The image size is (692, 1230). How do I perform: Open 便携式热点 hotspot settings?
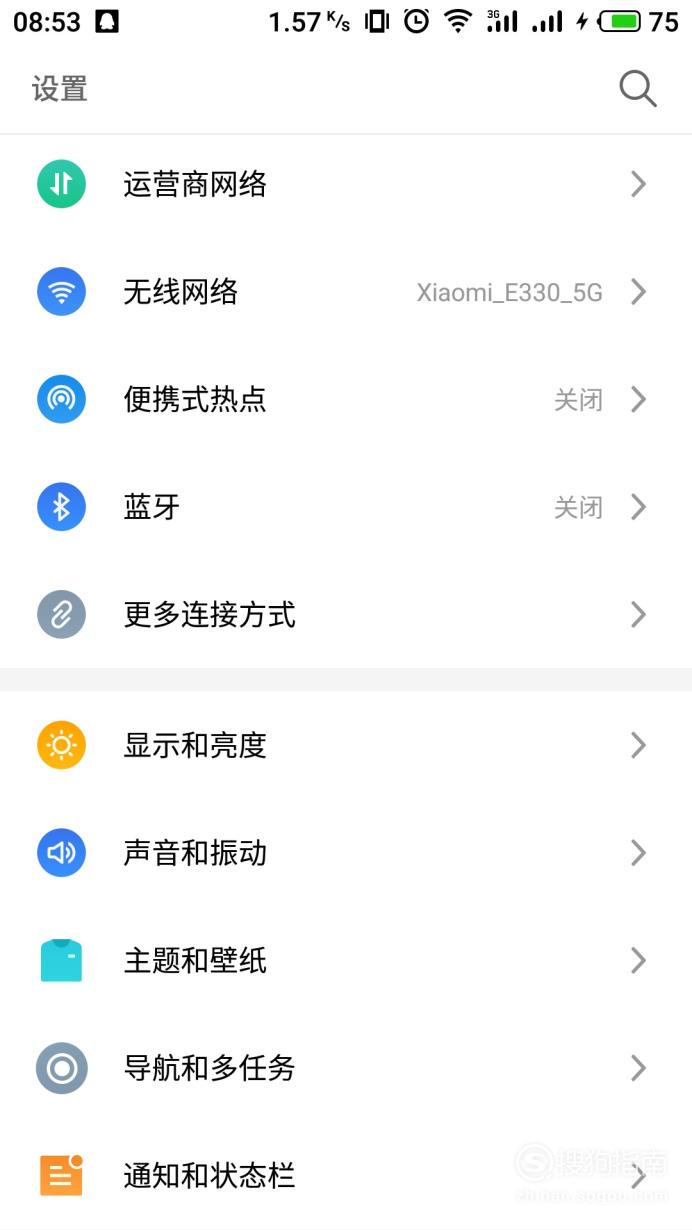tap(346, 400)
